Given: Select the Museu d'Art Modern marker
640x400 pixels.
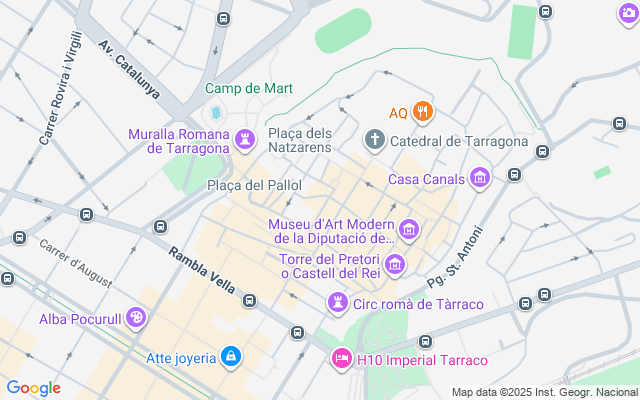Looking at the screenshot, I should pos(410,231).
